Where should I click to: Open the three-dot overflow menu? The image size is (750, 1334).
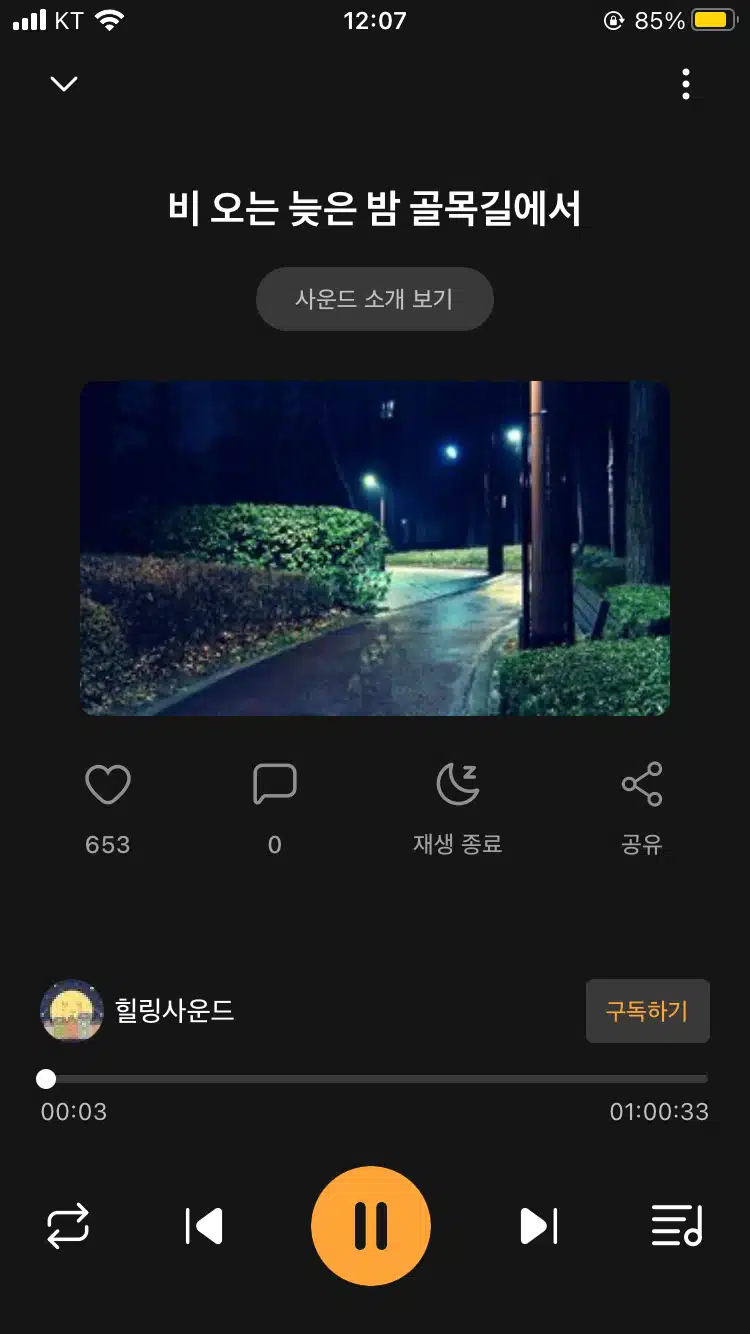tap(685, 84)
